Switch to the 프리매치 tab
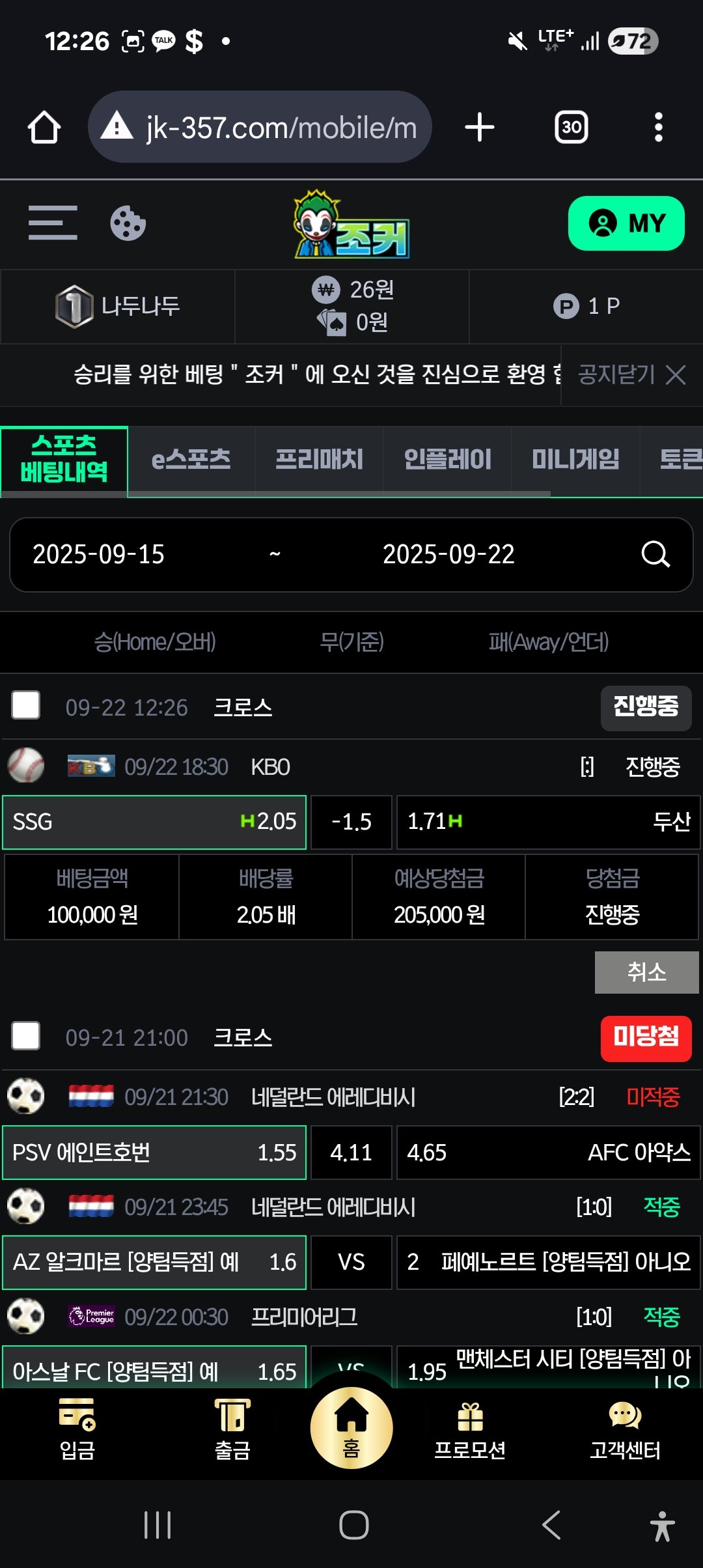703x1568 pixels. pos(319,460)
